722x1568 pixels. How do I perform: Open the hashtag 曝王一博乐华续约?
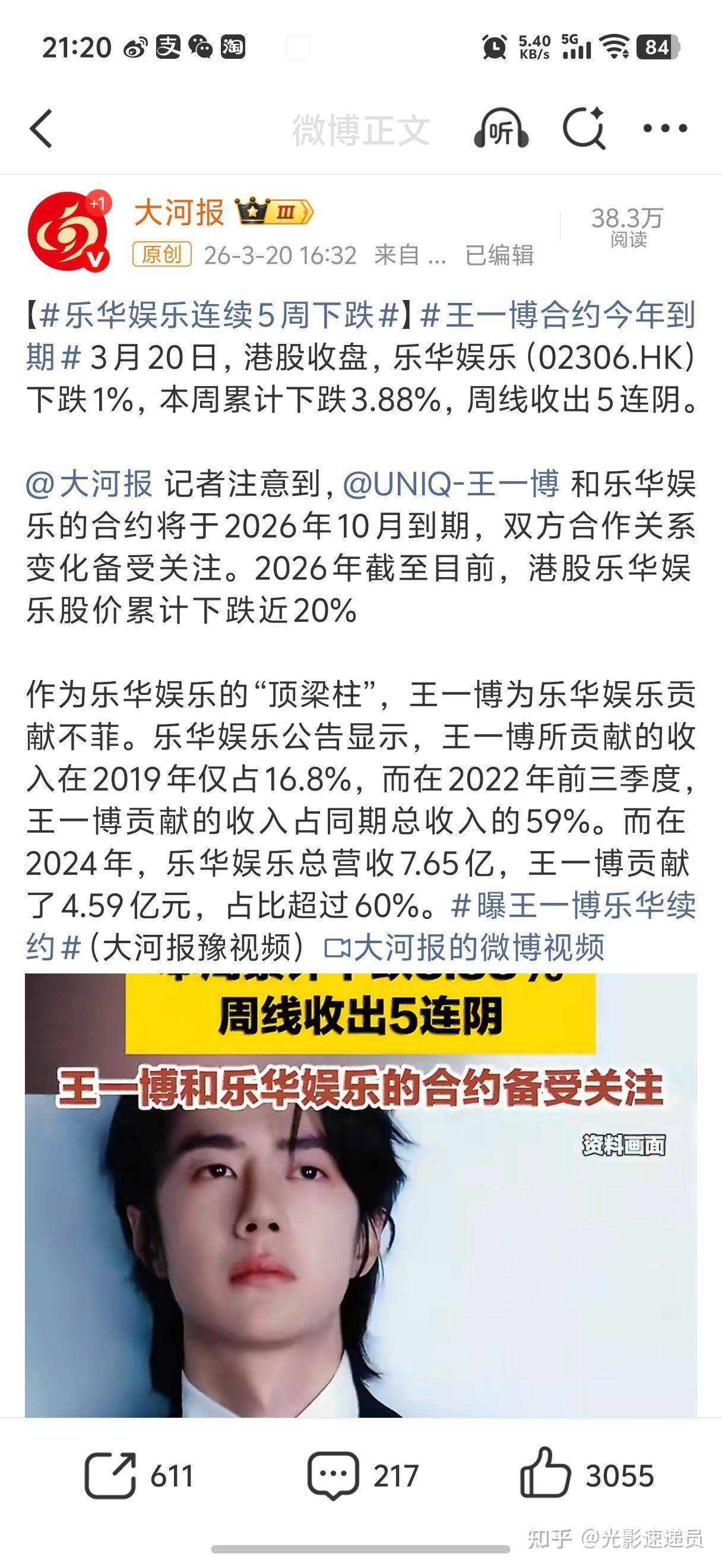(x=573, y=906)
